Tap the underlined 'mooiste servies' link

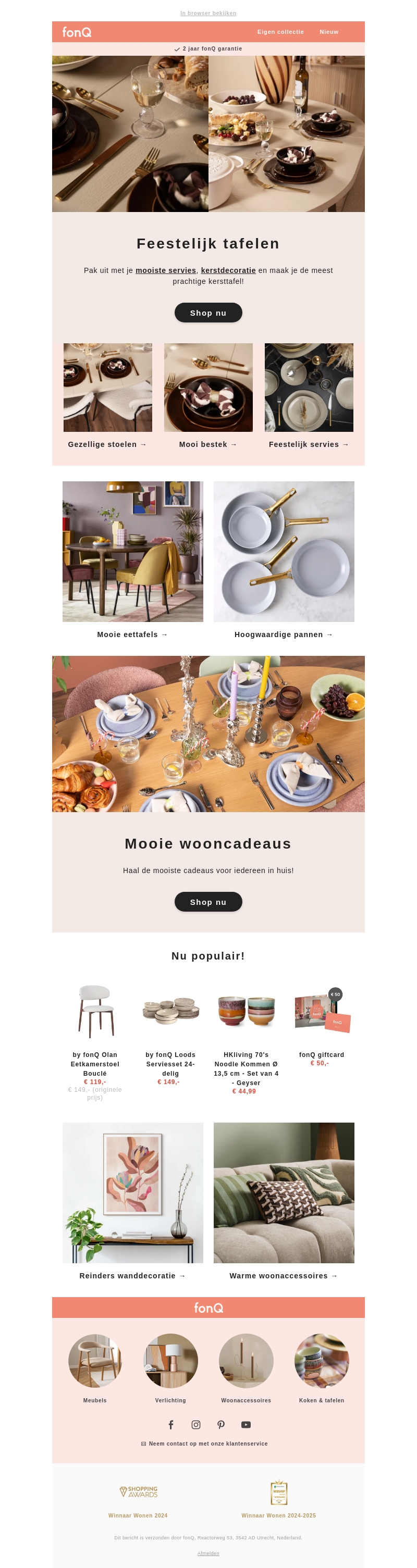166,270
